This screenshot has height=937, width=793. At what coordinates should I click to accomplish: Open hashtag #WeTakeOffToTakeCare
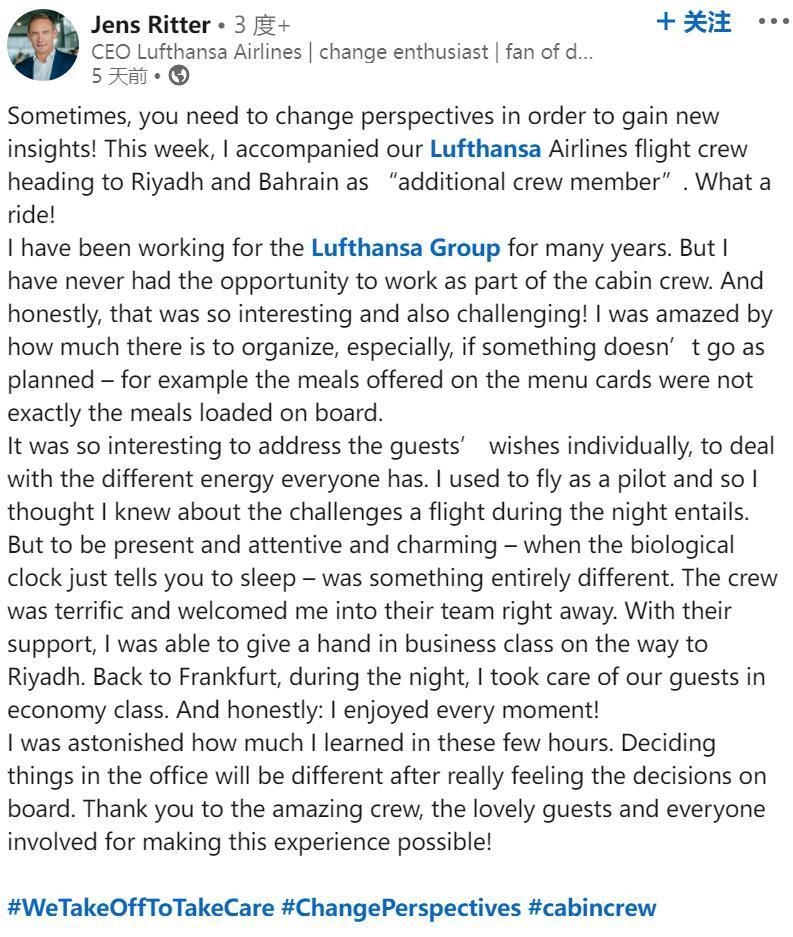tap(141, 908)
